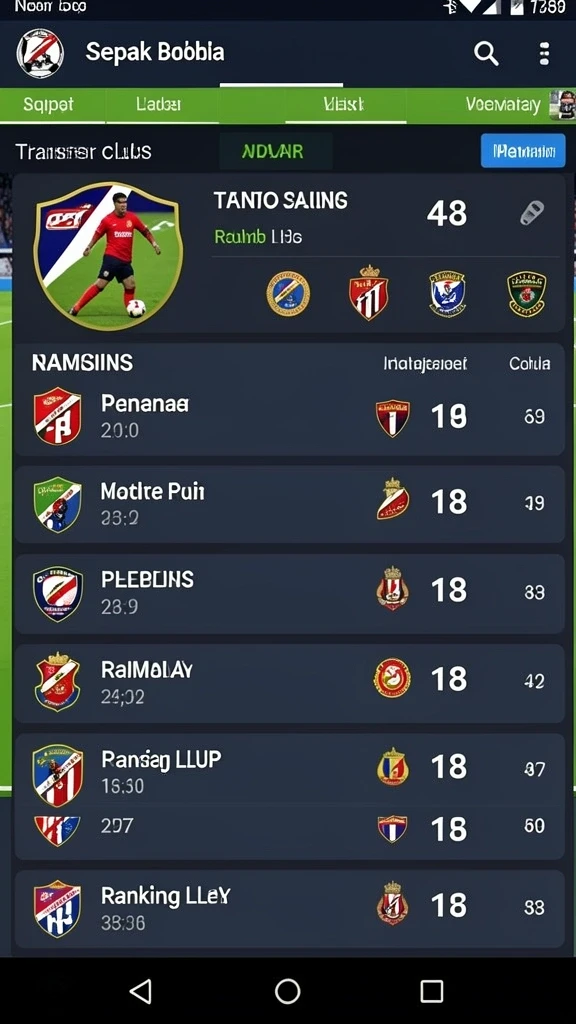This screenshot has width=576, height=1024.
Task: Tap the Sepak Bobbla app logo
Action: pos(40,53)
